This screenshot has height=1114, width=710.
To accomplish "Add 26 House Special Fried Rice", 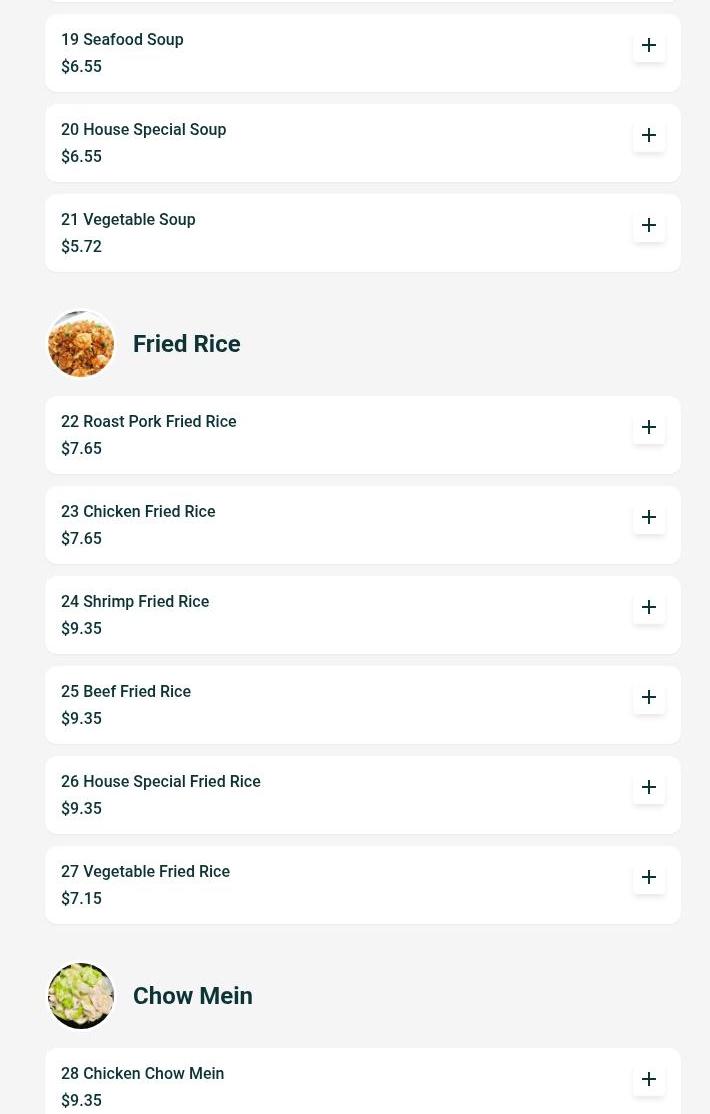I will click(x=649, y=787).
